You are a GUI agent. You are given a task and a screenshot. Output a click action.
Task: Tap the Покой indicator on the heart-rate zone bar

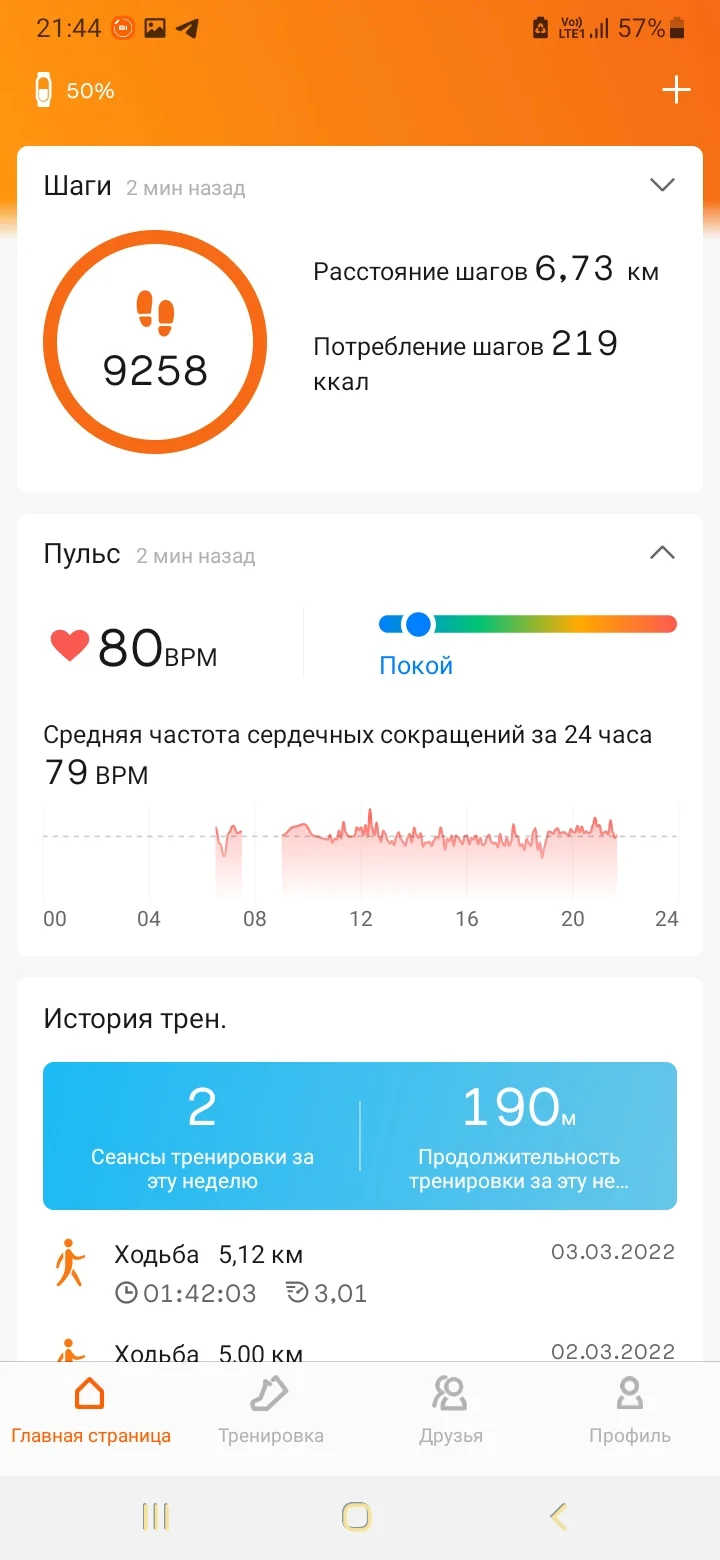coord(415,664)
